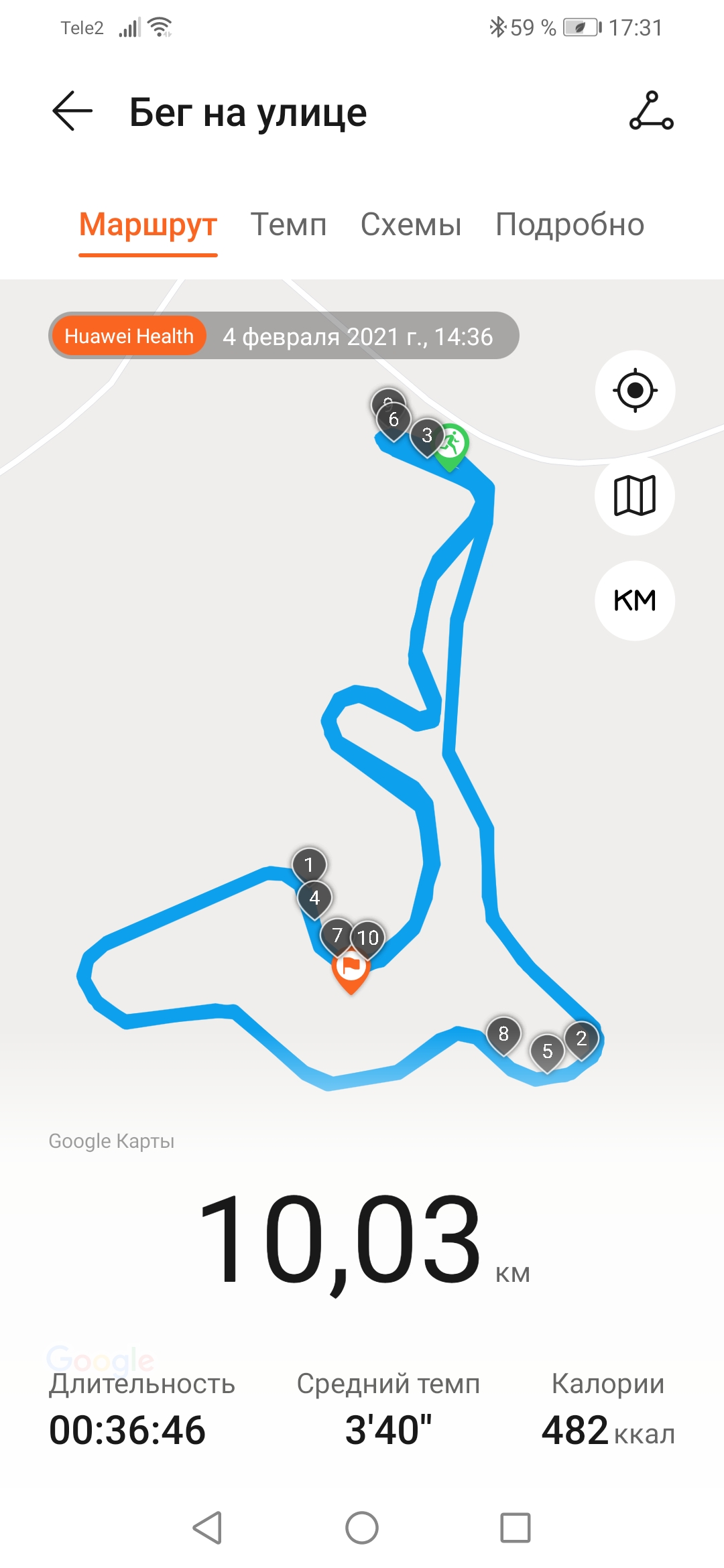Go back using the arrow icon
The width and height of the screenshot is (724, 1568).
72,111
